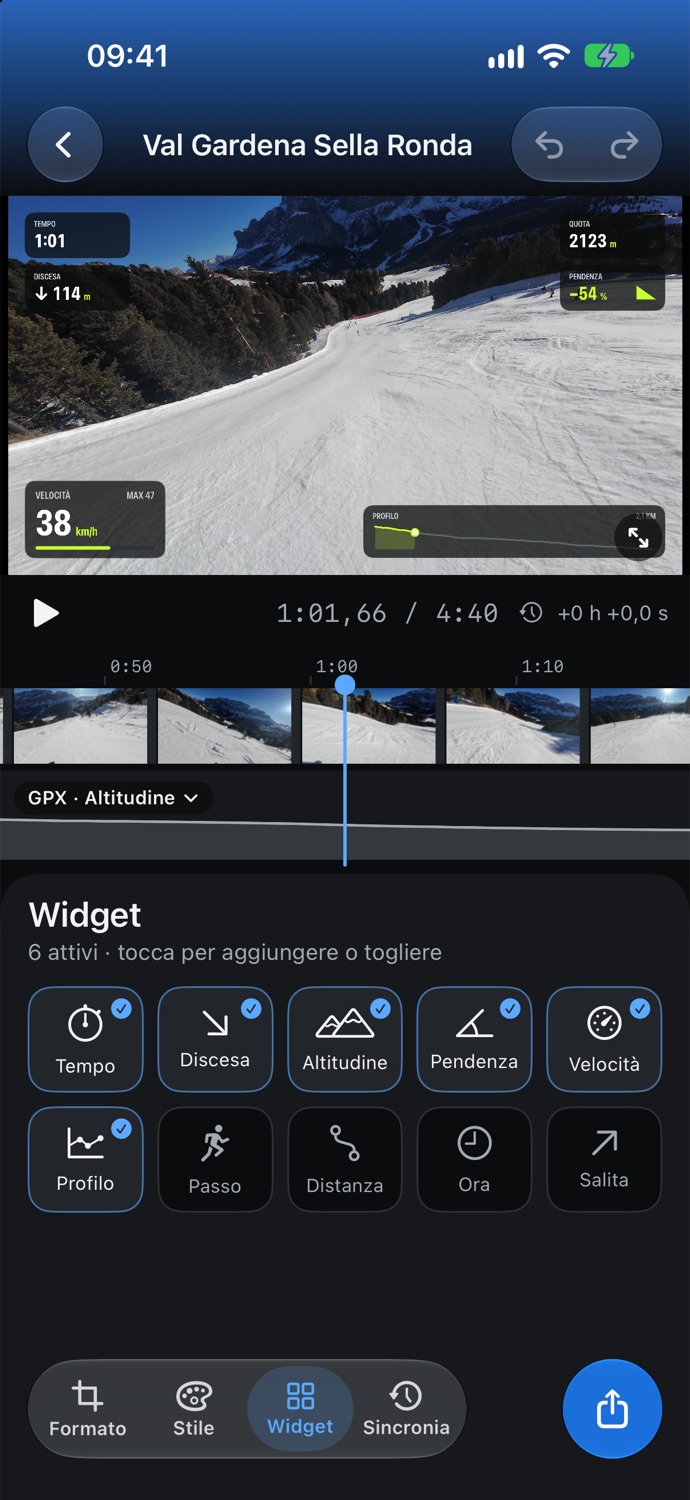Screen dimensions: 690x1500
Task: Enable the Distanza widget
Action: (x=345, y=1160)
